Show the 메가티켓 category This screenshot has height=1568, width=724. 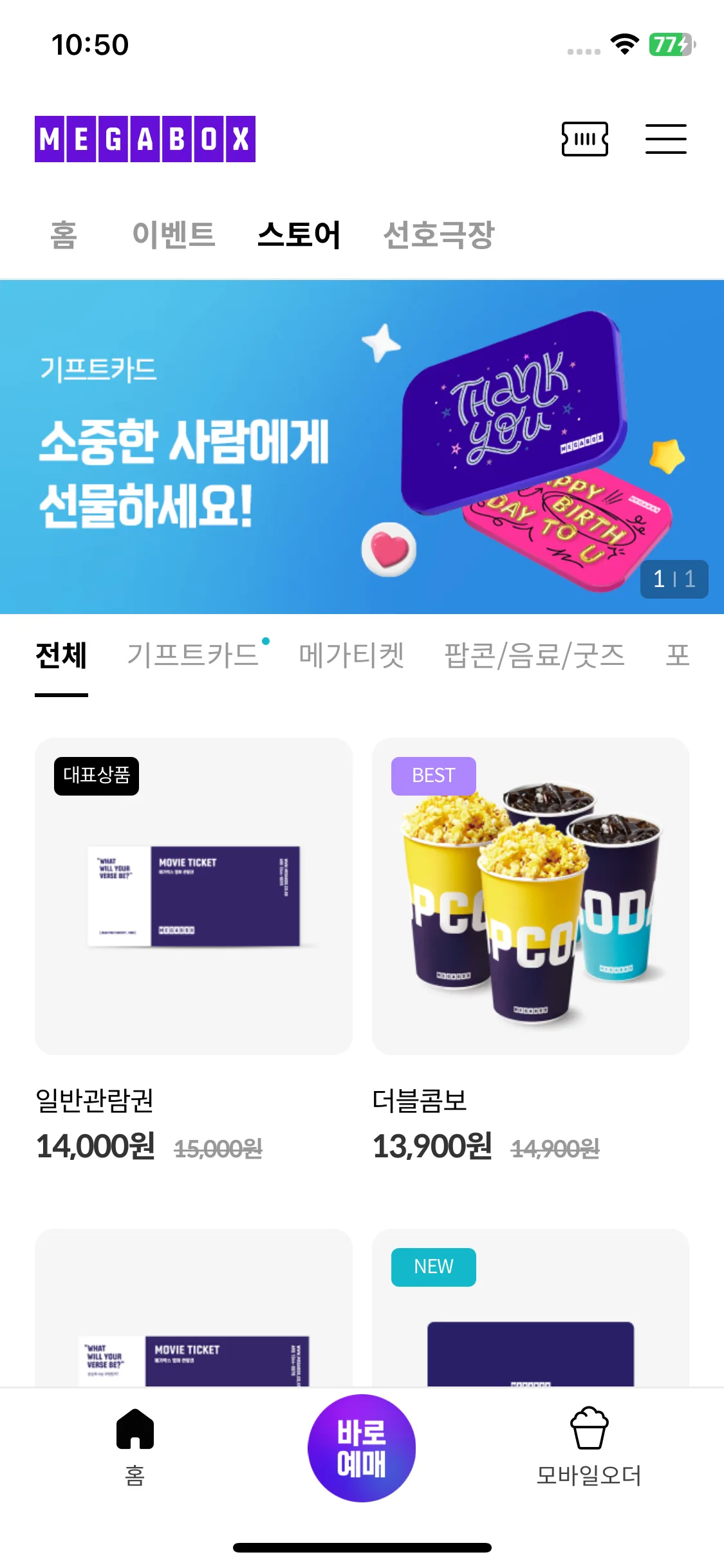click(x=351, y=656)
